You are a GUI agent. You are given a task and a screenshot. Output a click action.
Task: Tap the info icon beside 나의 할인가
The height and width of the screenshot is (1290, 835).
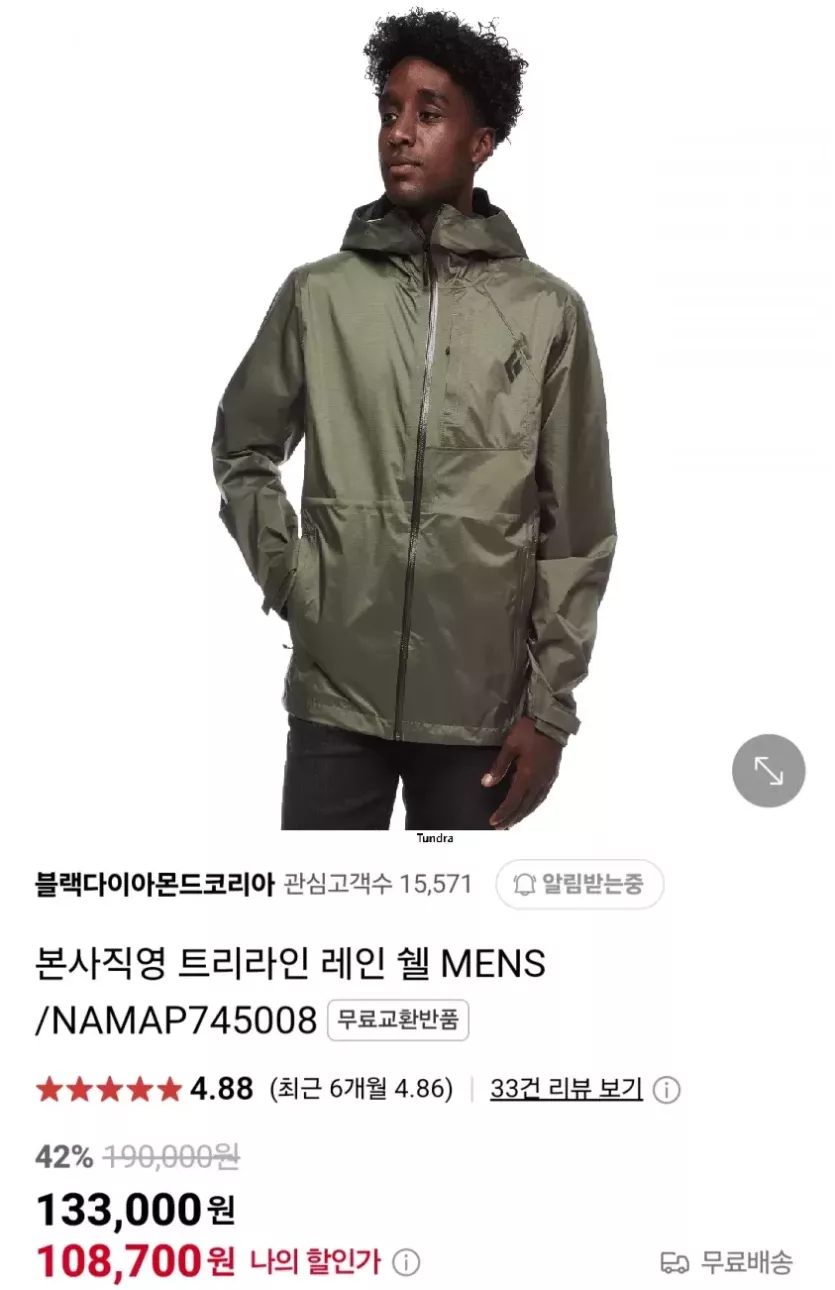[x=406, y=1262]
